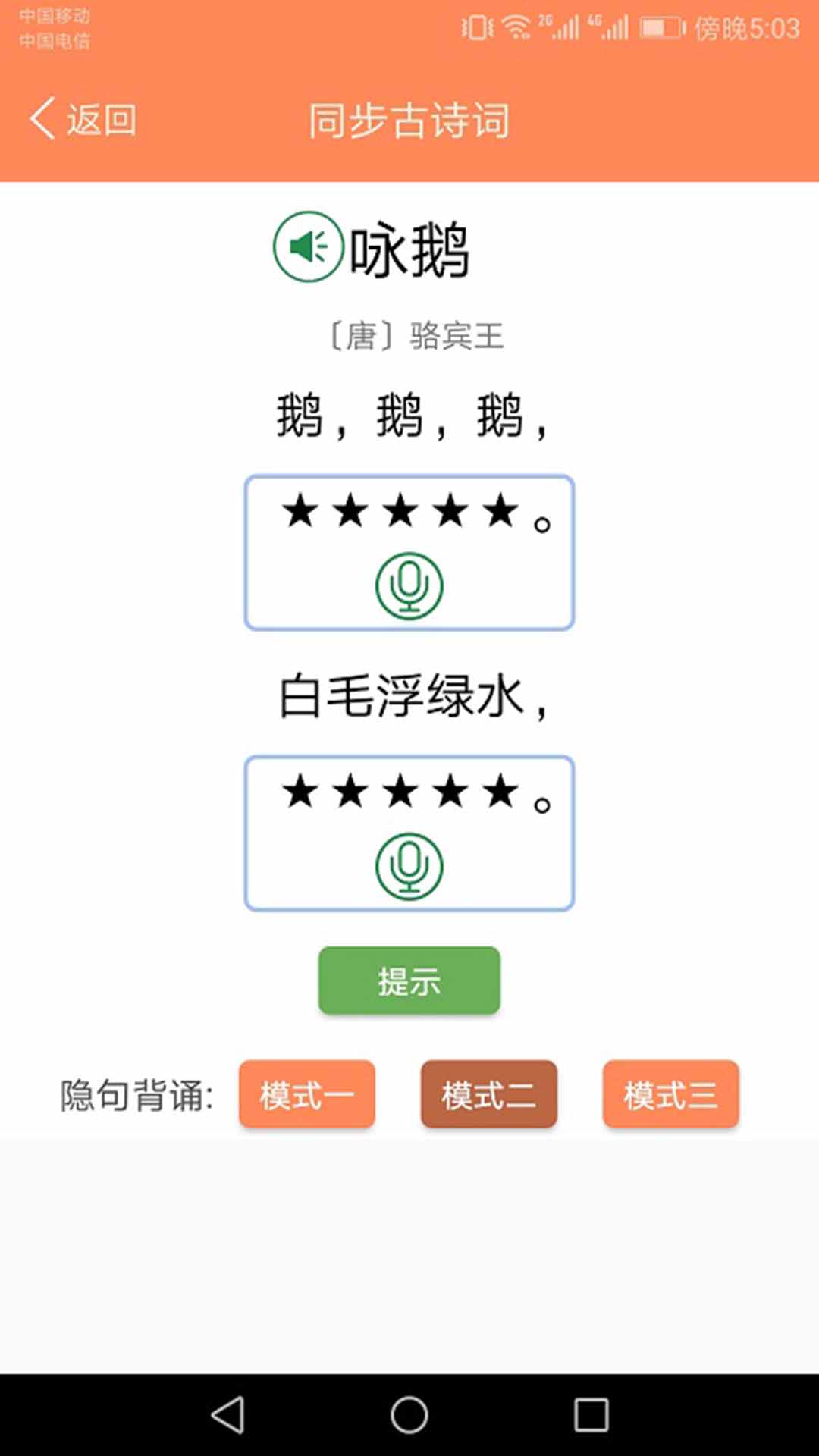
Task: Tap the microphone to recite the first hidden line
Action: [408, 587]
